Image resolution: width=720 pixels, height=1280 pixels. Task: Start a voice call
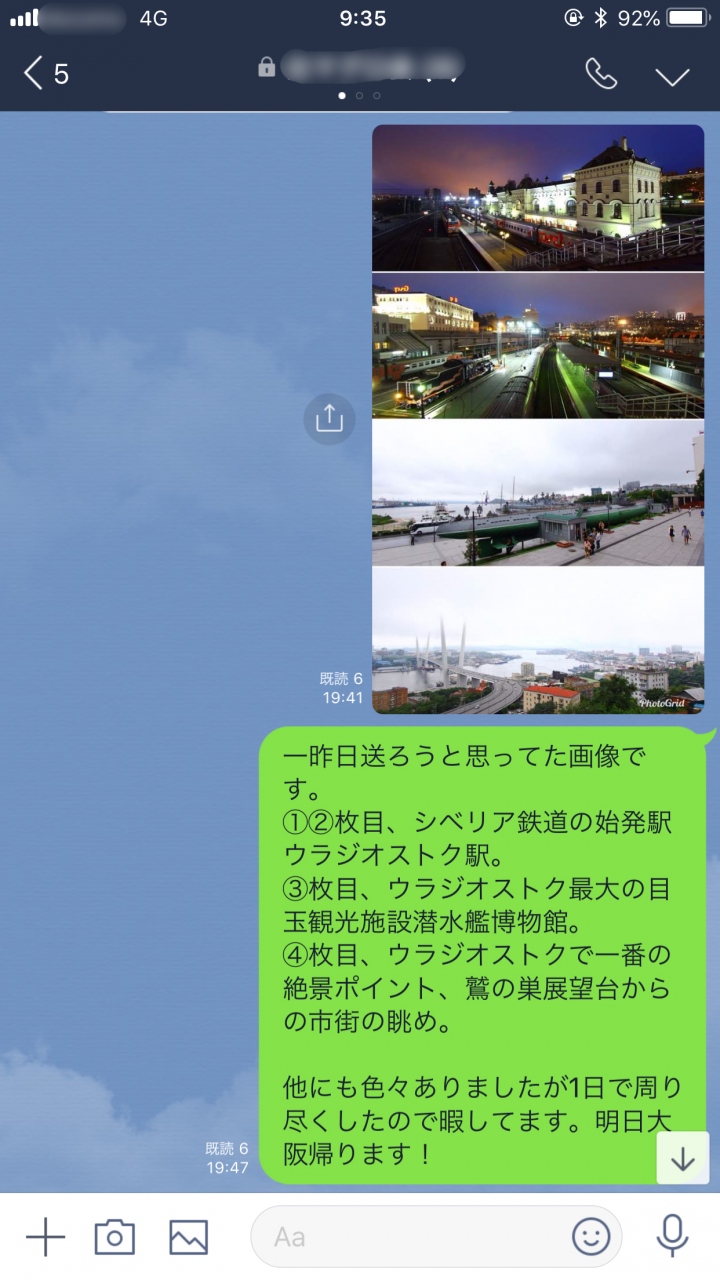point(601,74)
